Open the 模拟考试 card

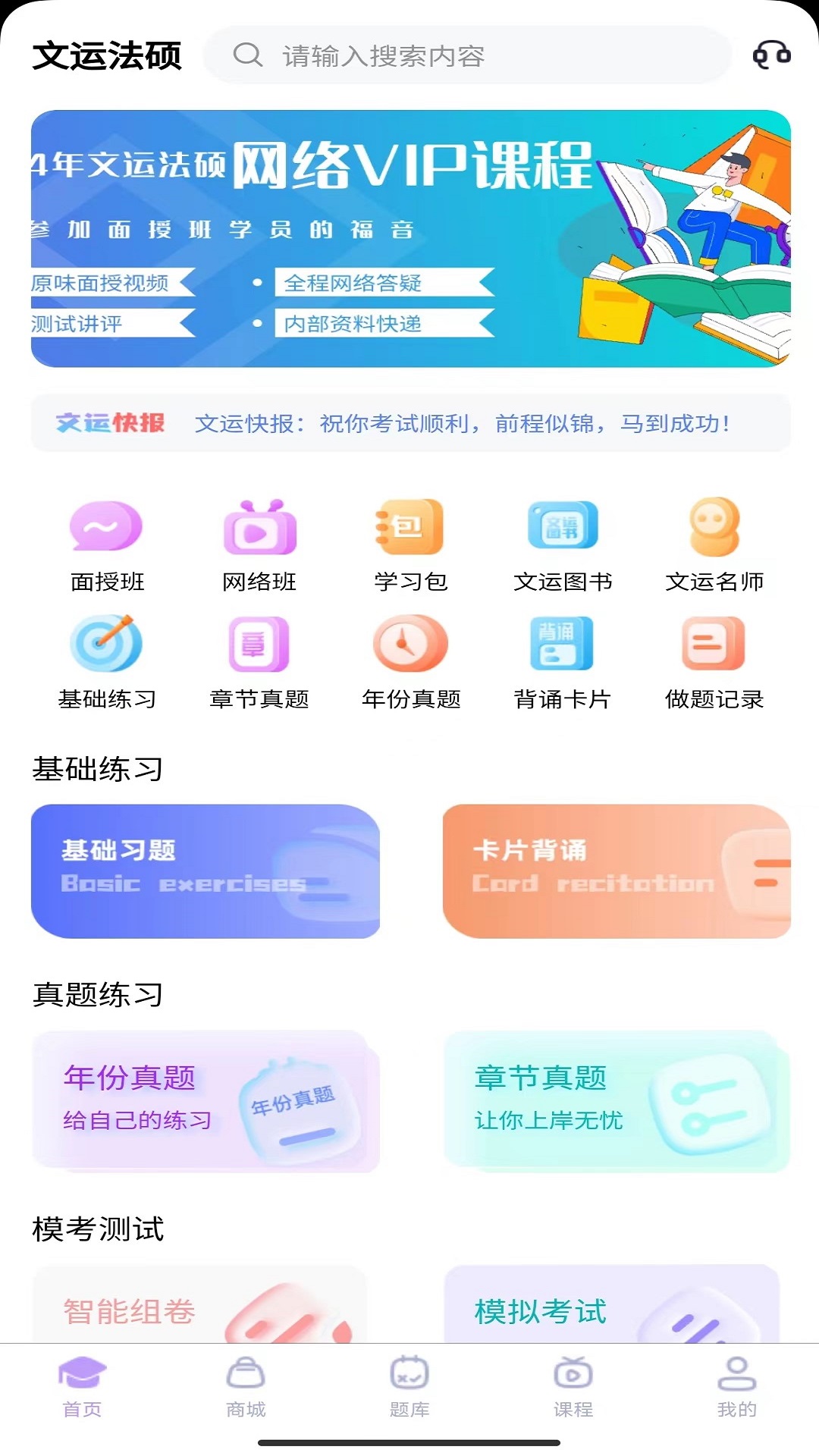point(611,1306)
